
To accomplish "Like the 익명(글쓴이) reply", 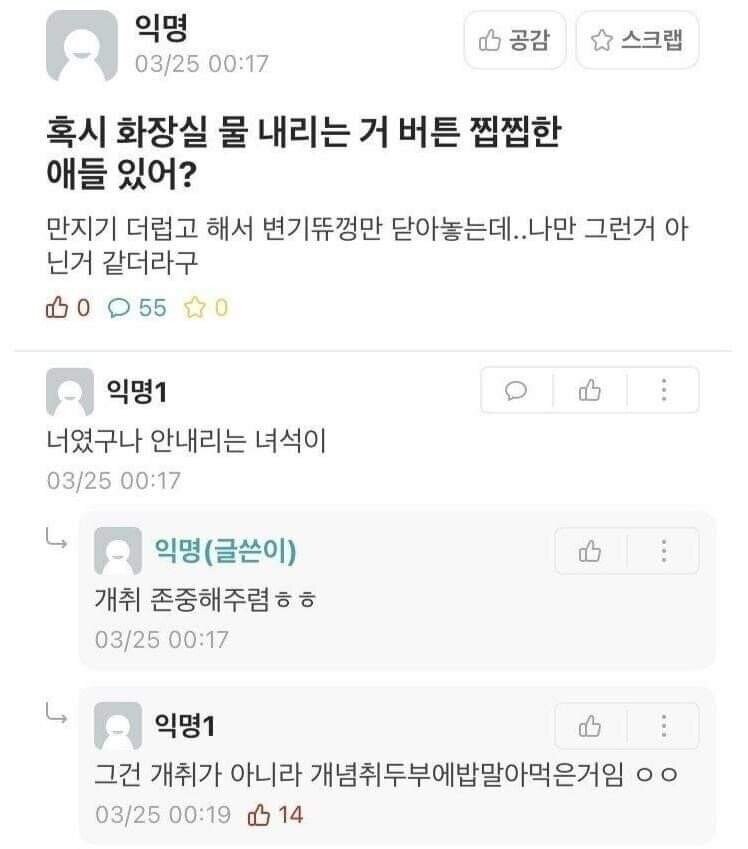I will [590, 551].
